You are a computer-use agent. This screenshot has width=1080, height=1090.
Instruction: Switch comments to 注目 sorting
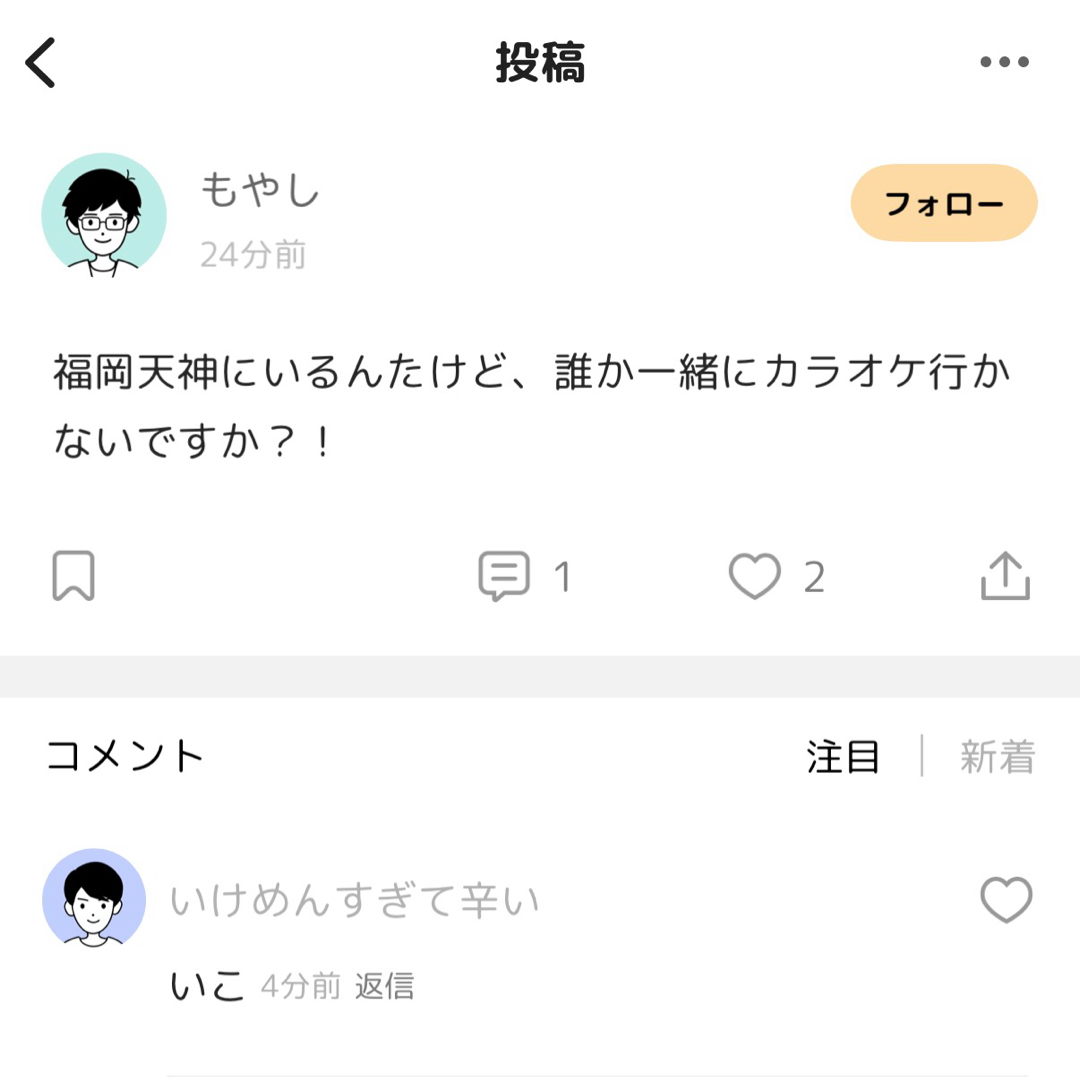pos(843,757)
